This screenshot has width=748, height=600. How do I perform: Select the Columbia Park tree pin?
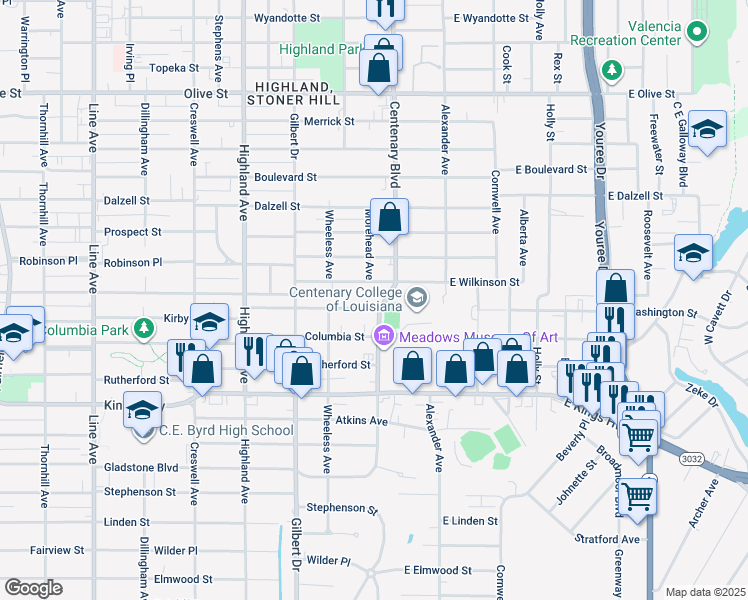(146, 326)
